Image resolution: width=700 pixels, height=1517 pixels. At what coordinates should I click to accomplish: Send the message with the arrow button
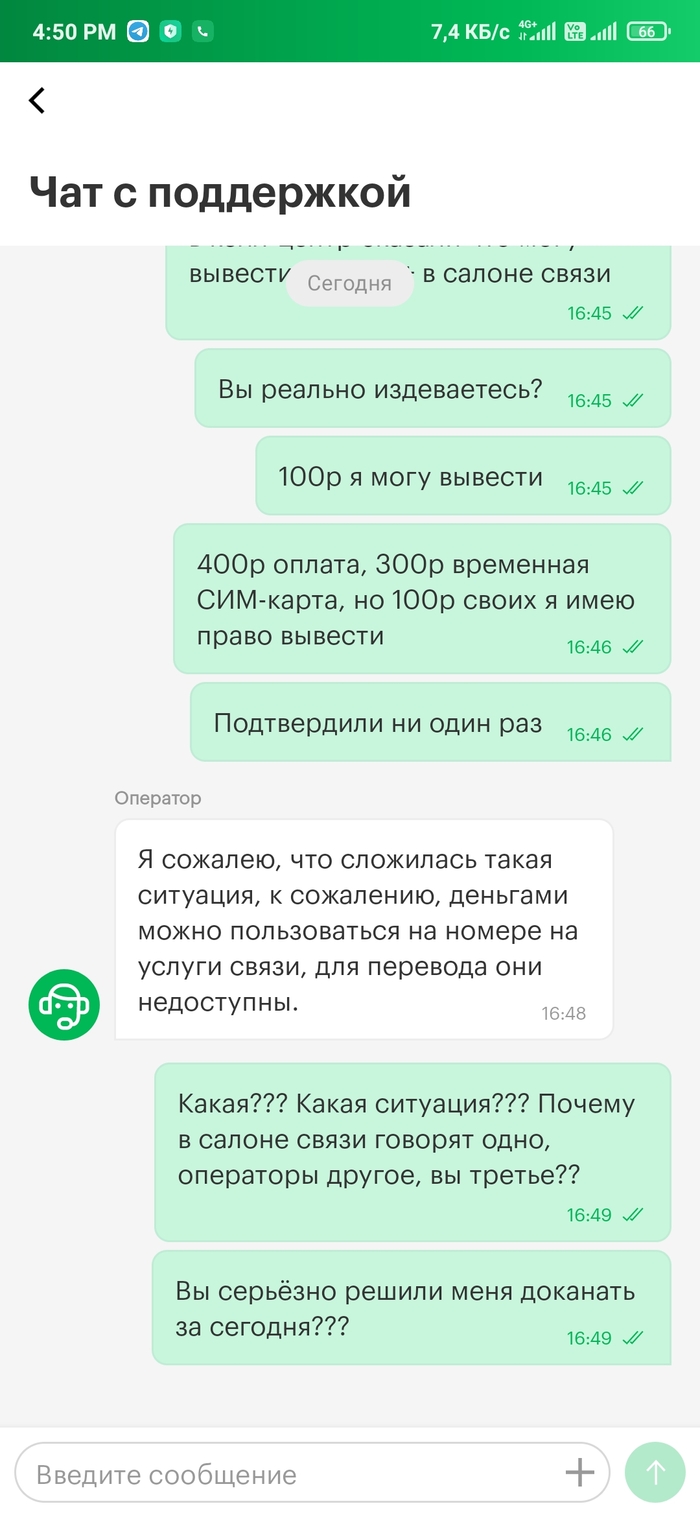pos(655,1472)
